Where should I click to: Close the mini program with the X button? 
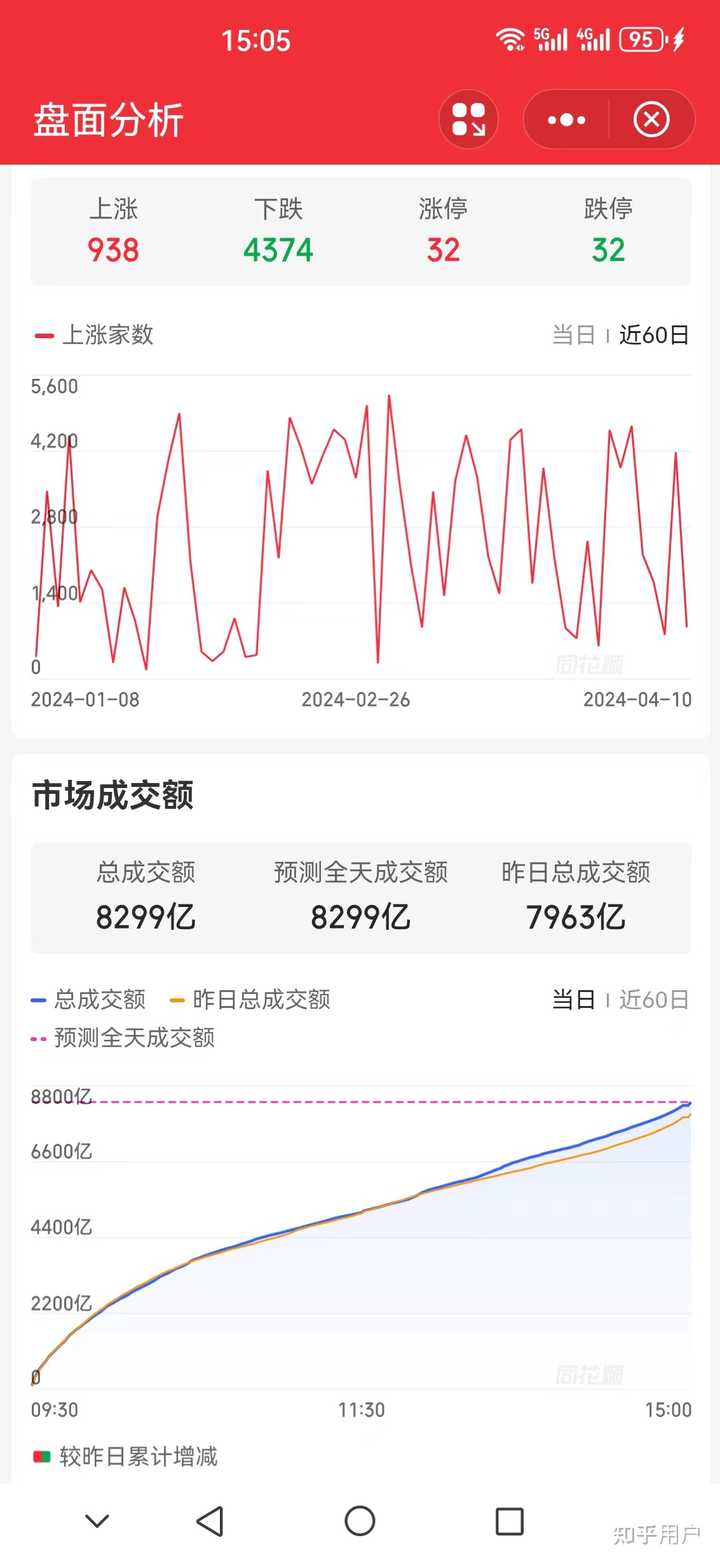coord(651,120)
